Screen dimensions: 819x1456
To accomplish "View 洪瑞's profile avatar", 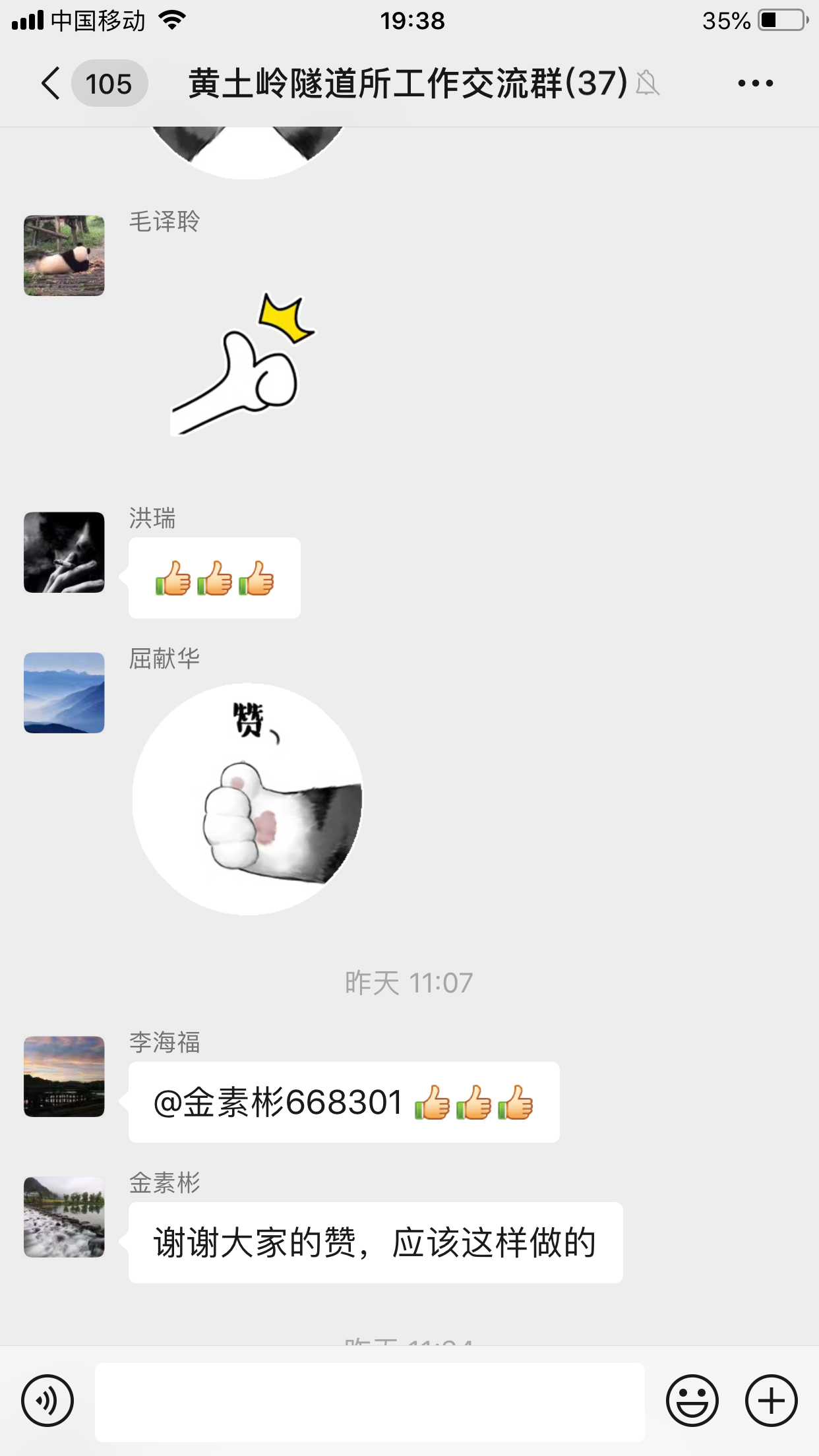I will coord(64,552).
